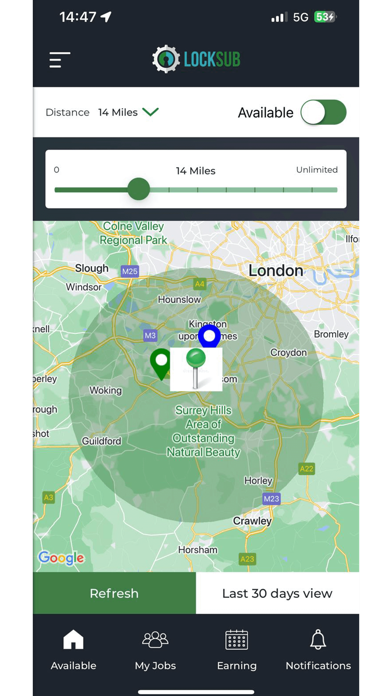Toggle the Available switch
The image size is (392, 696).
[323, 112]
